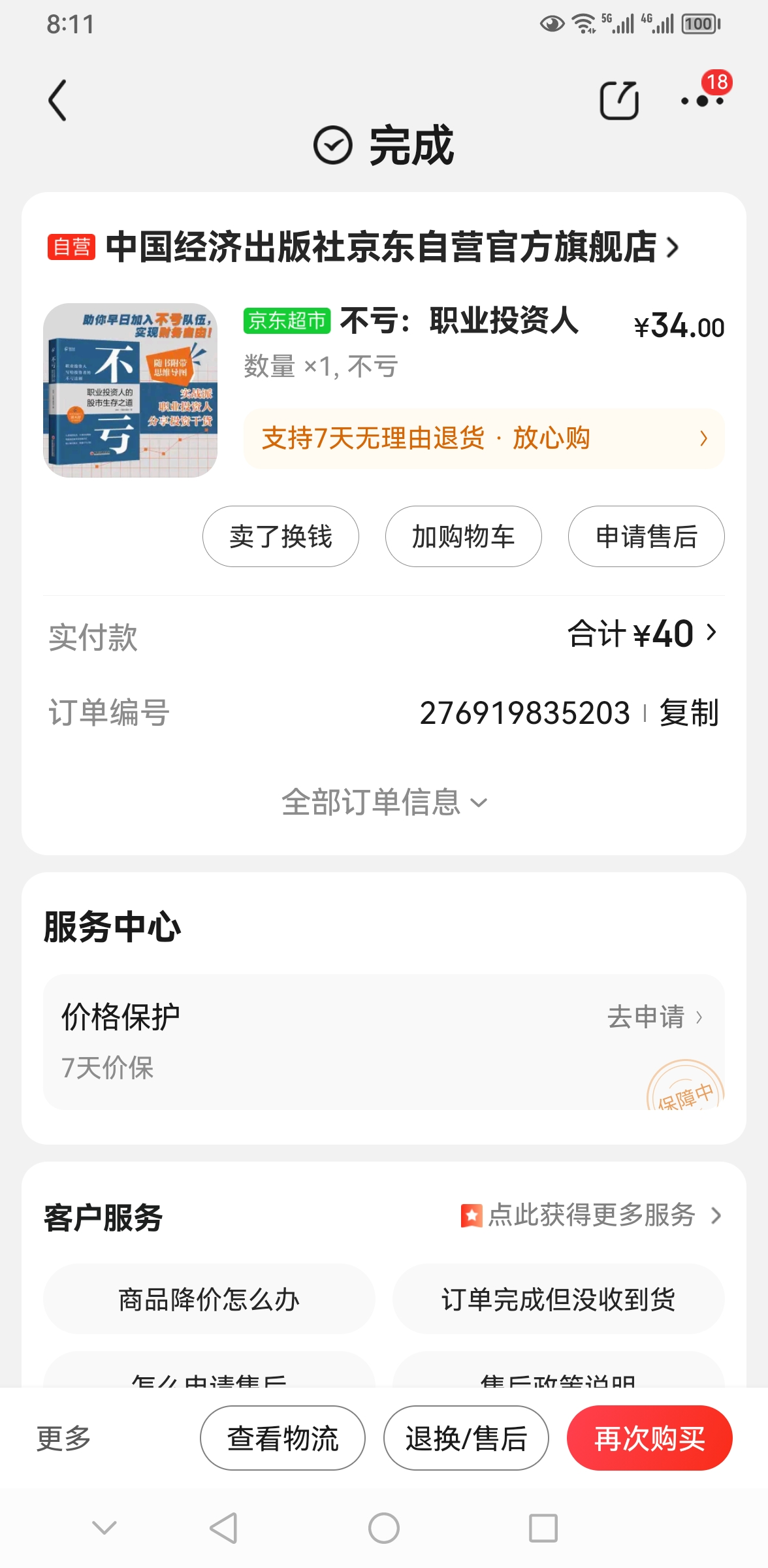The height and width of the screenshot is (1568, 768).
Task: Add the book again via 加购物车
Action: [x=463, y=536]
